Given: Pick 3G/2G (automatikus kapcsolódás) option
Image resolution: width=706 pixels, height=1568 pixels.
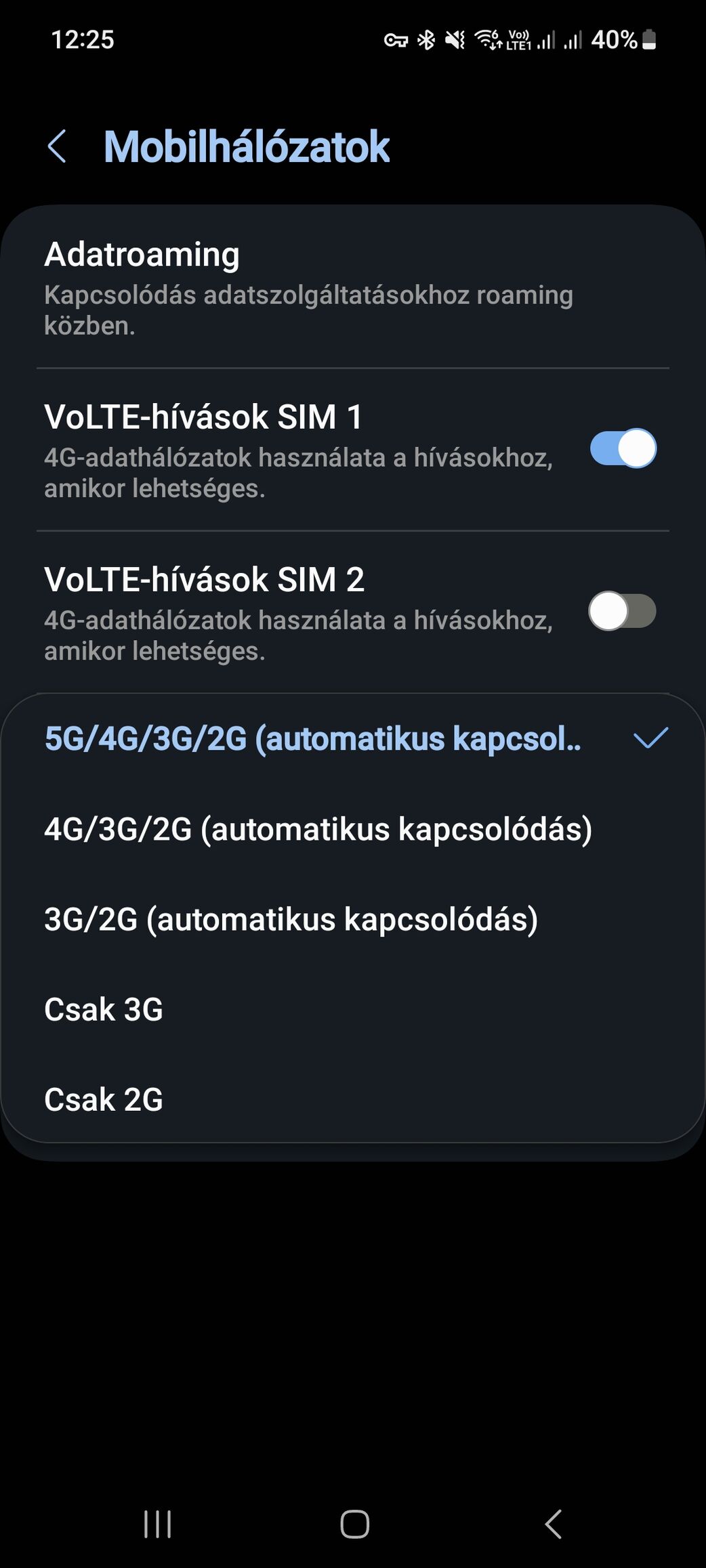Looking at the screenshot, I should pyautogui.click(x=291, y=919).
